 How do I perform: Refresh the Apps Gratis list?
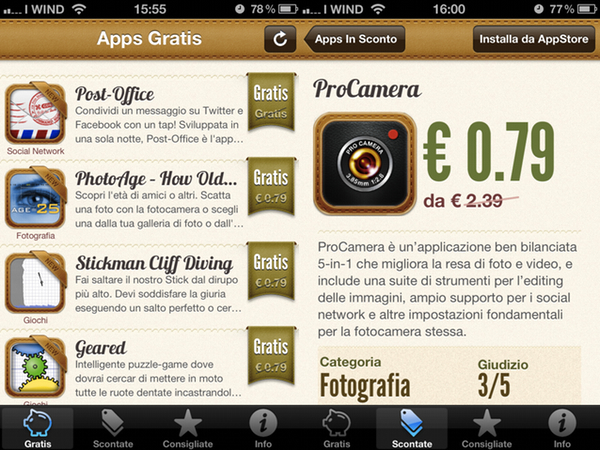tap(281, 40)
